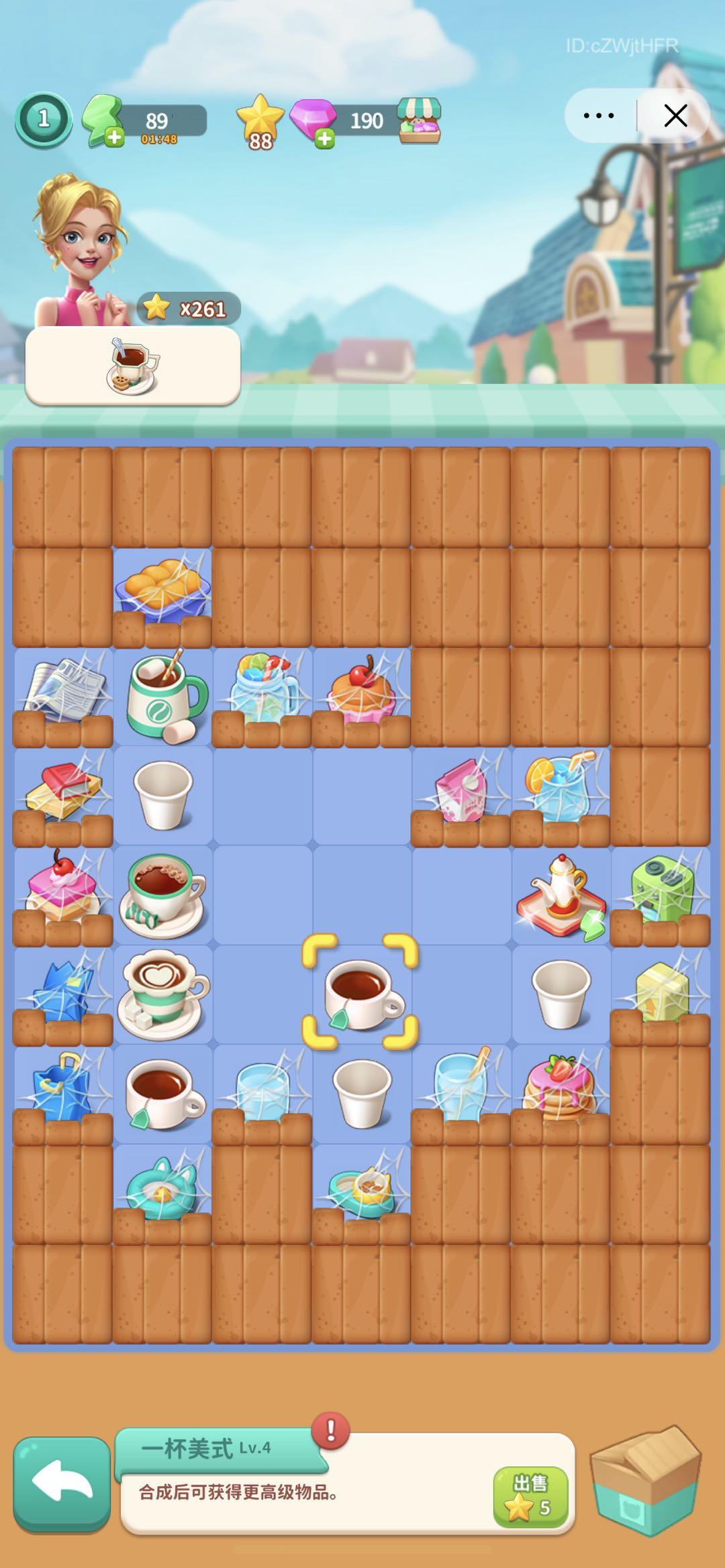Image resolution: width=725 pixels, height=1568 pixels.
Task: Go back with the green arrow button
Action: pos(62,1483)
